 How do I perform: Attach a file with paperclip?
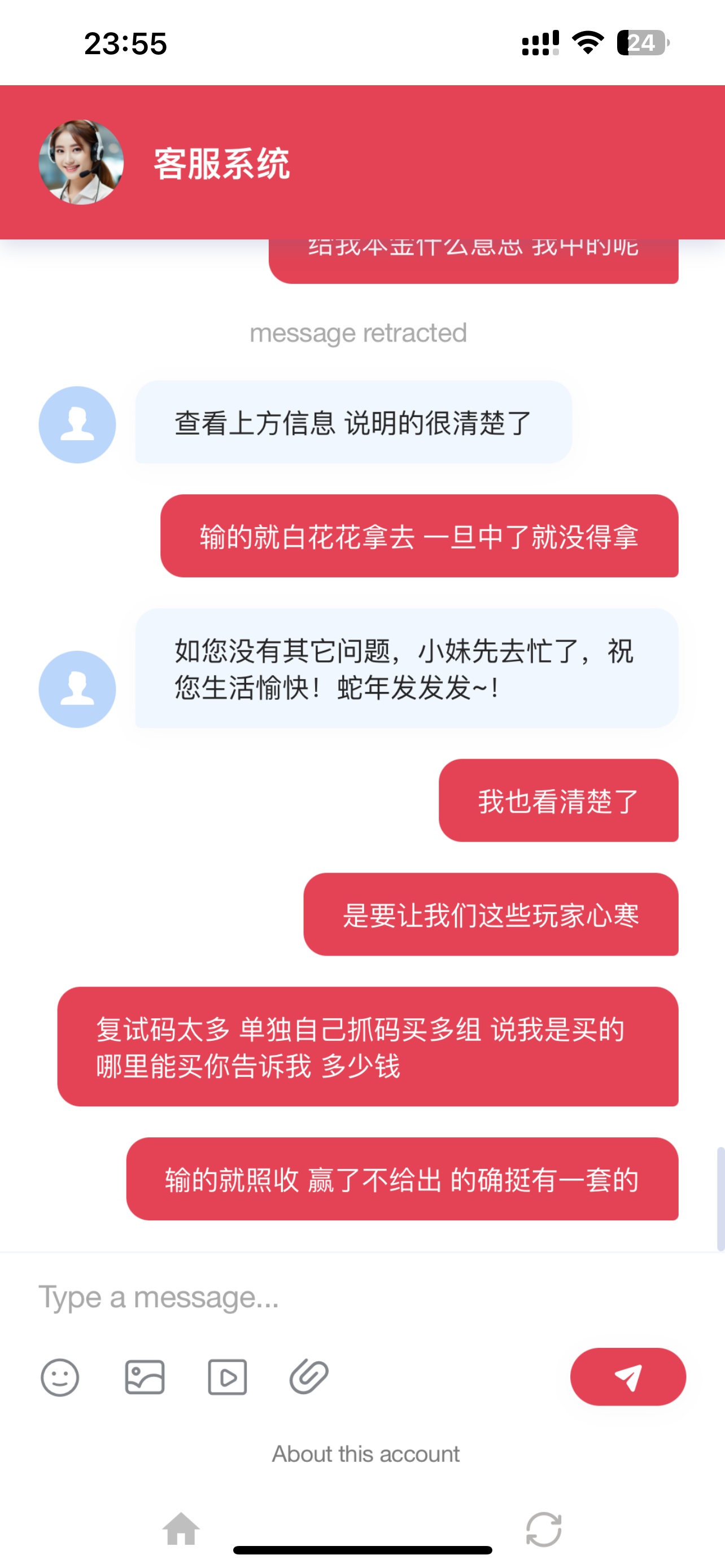[x=309, y=1377]
